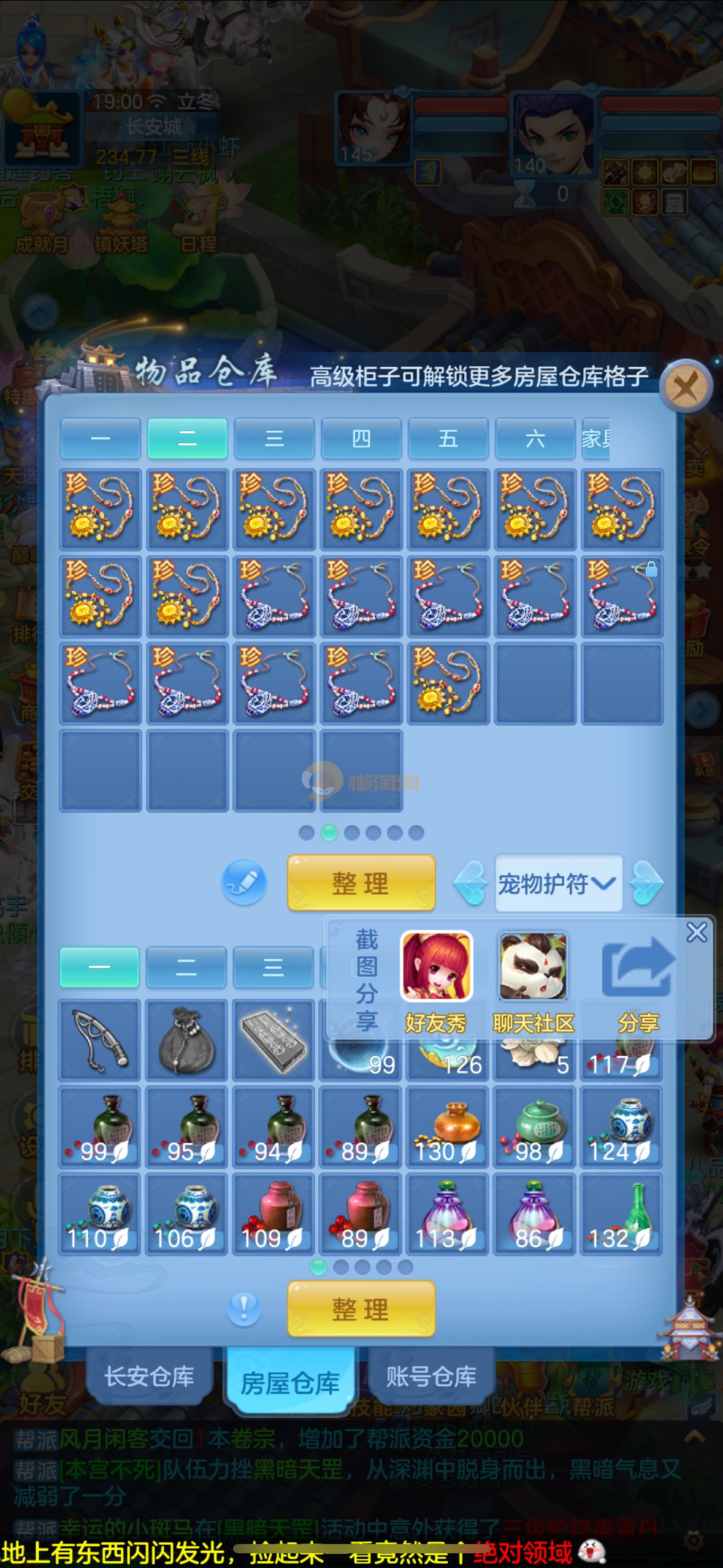Switch to warehouse page 三 in the top row
The image size is (723, 1568).
[x=274, y=439]
